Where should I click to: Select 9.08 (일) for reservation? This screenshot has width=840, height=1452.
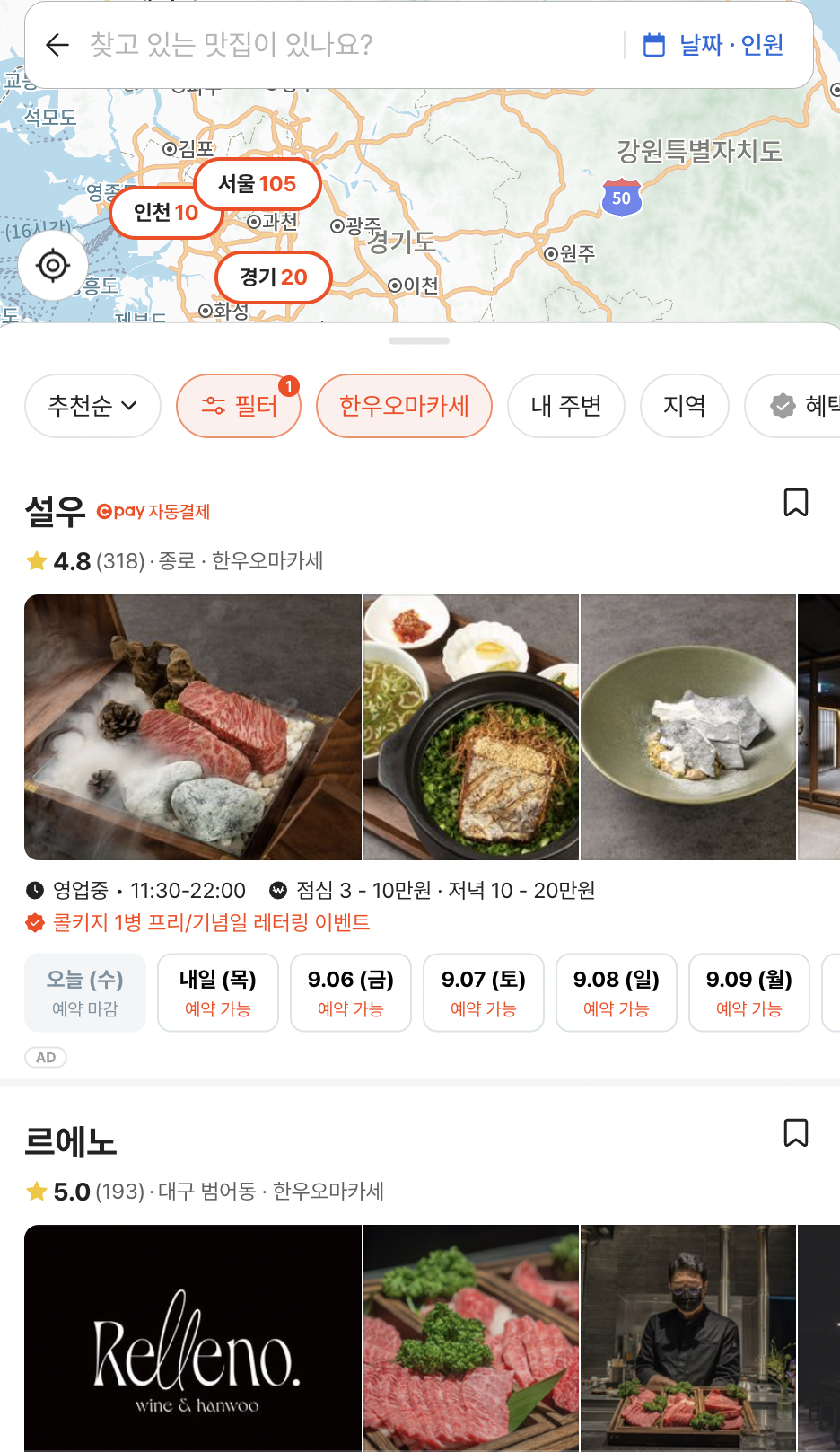point(617,992)
